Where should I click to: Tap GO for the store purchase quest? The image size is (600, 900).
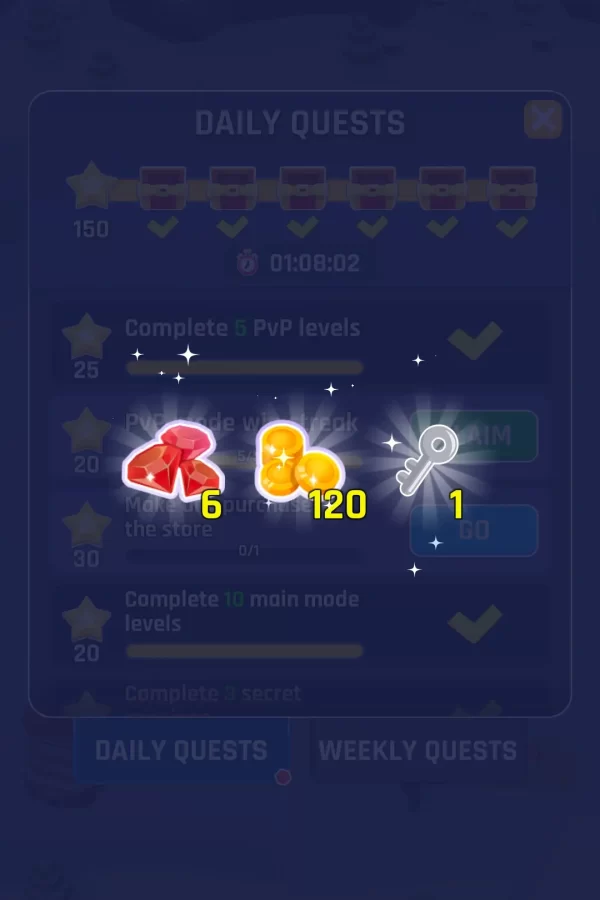point(474,530)
